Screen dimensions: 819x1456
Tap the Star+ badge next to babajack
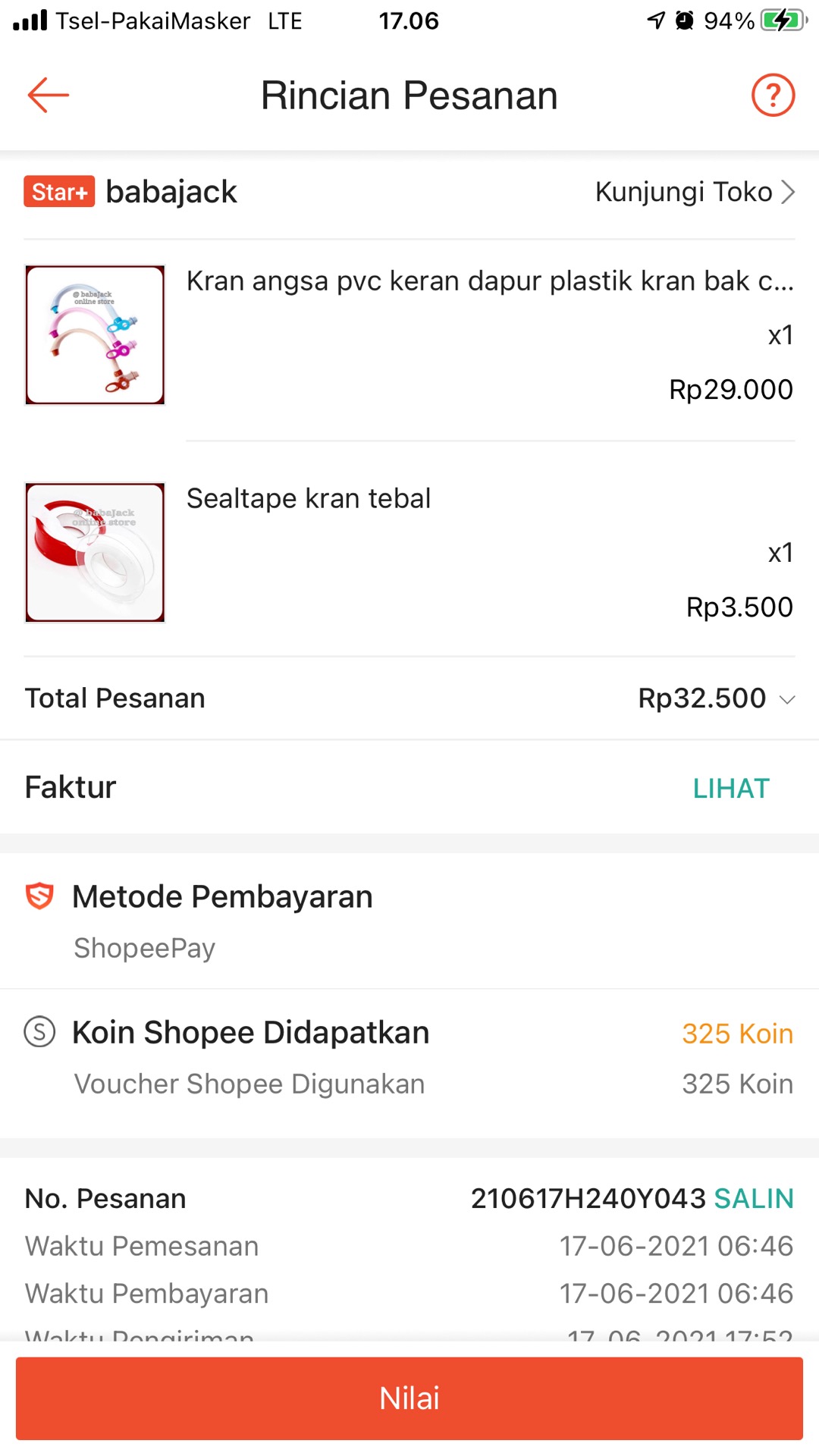58,192
